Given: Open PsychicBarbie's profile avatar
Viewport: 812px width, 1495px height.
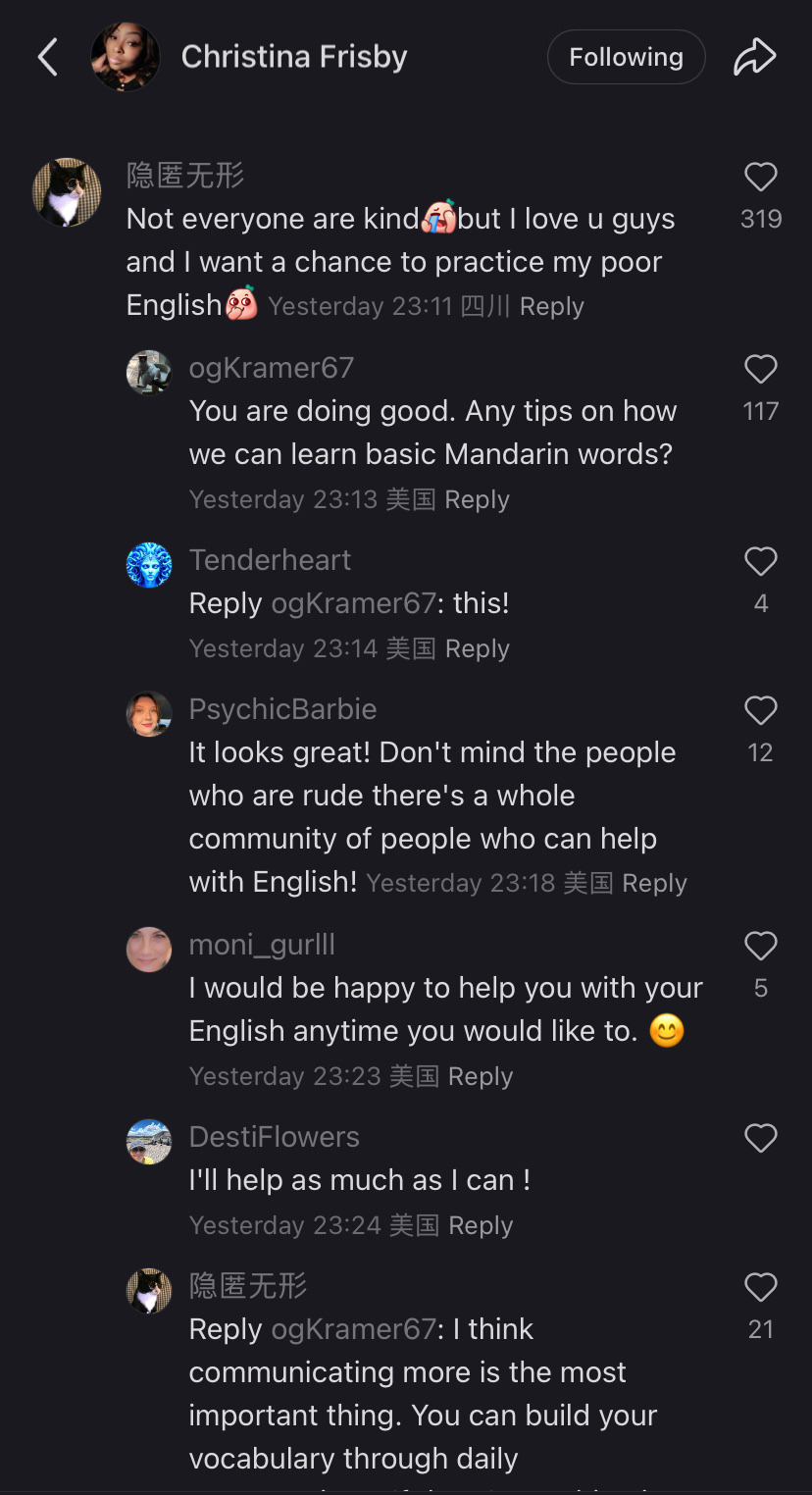Looking at the screenshot, I should (149, 714).
